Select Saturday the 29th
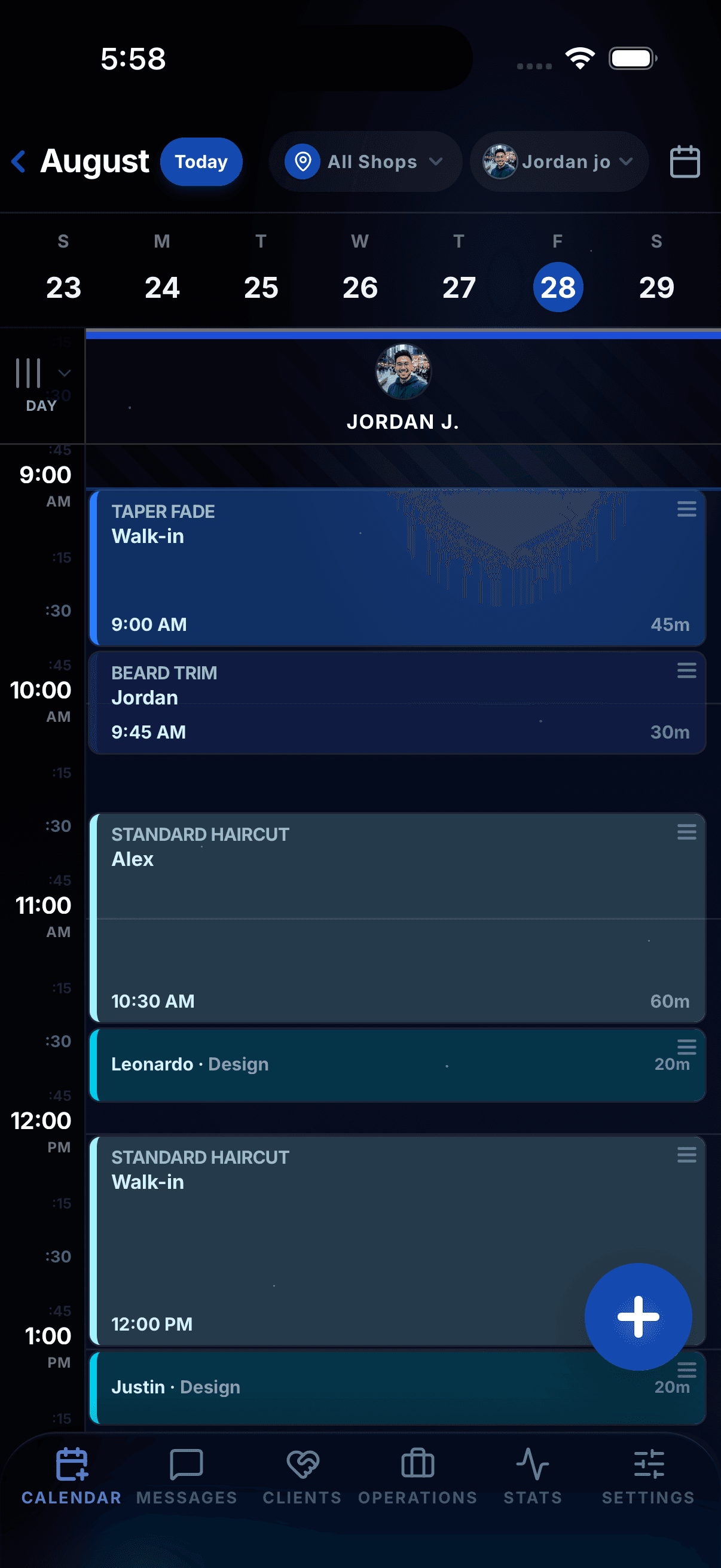 [x=656, y=286]
